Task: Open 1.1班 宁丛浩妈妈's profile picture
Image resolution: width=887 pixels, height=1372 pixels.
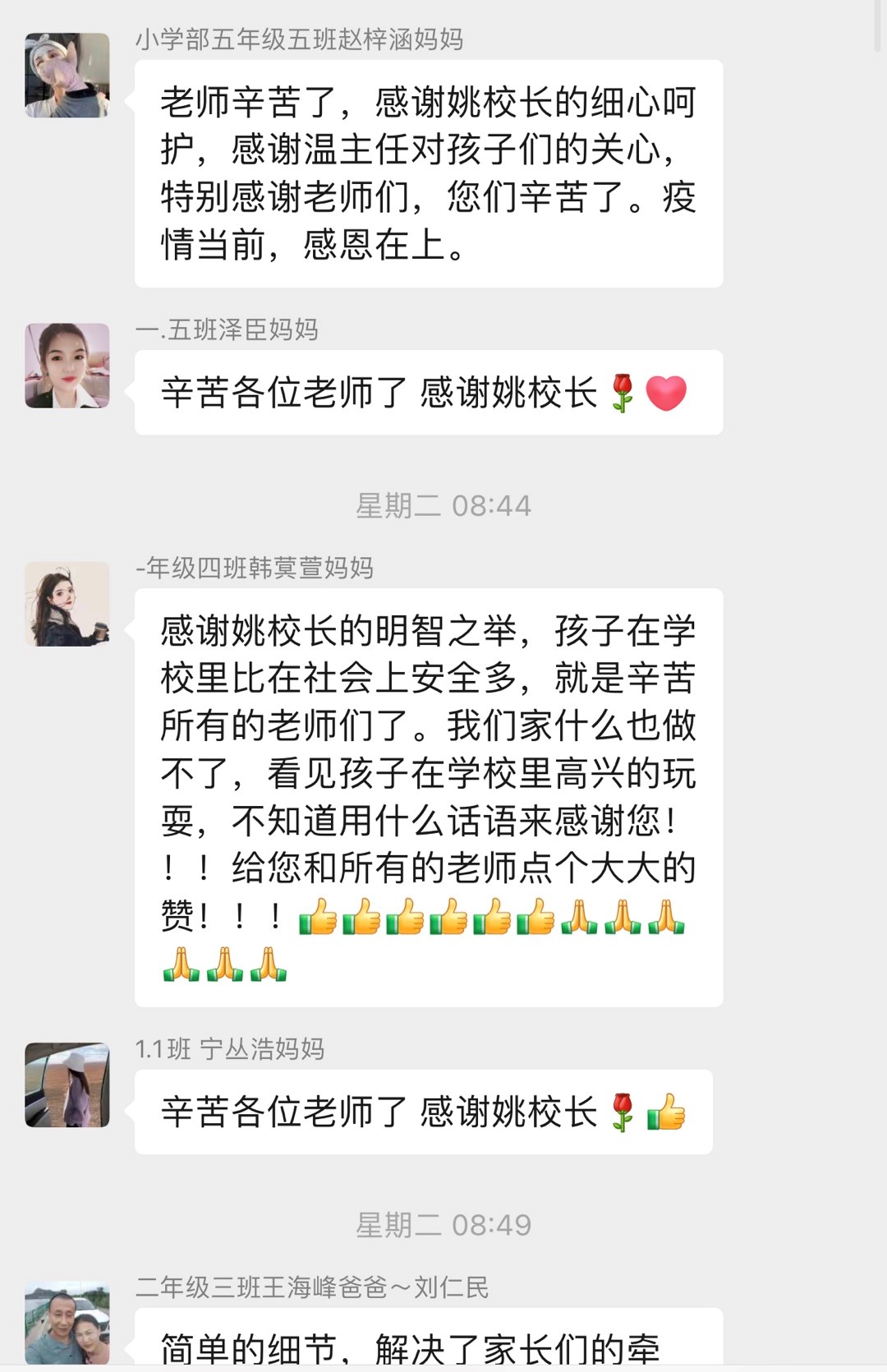Action: coord(67,1085)
